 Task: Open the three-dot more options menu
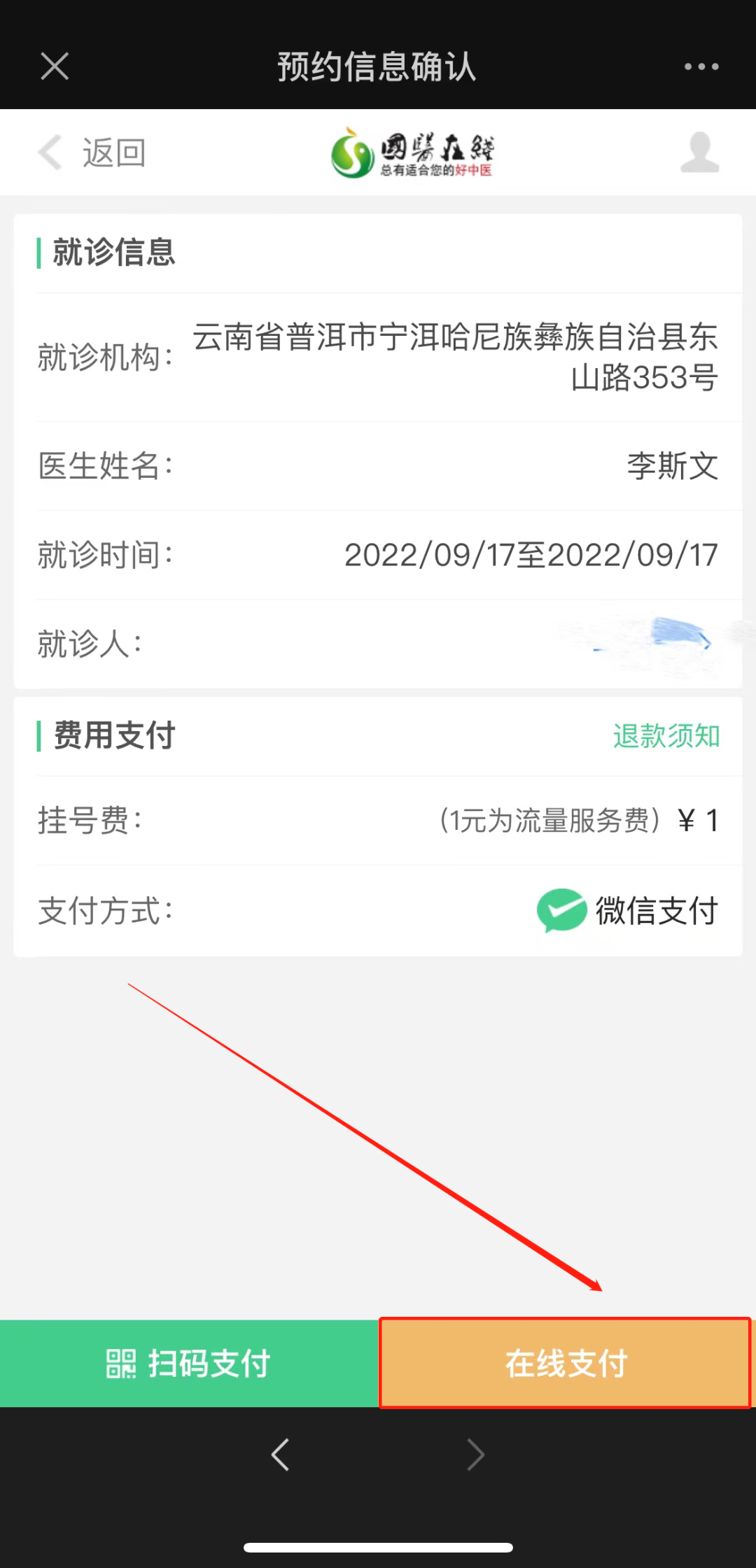[x=700, y=66]
